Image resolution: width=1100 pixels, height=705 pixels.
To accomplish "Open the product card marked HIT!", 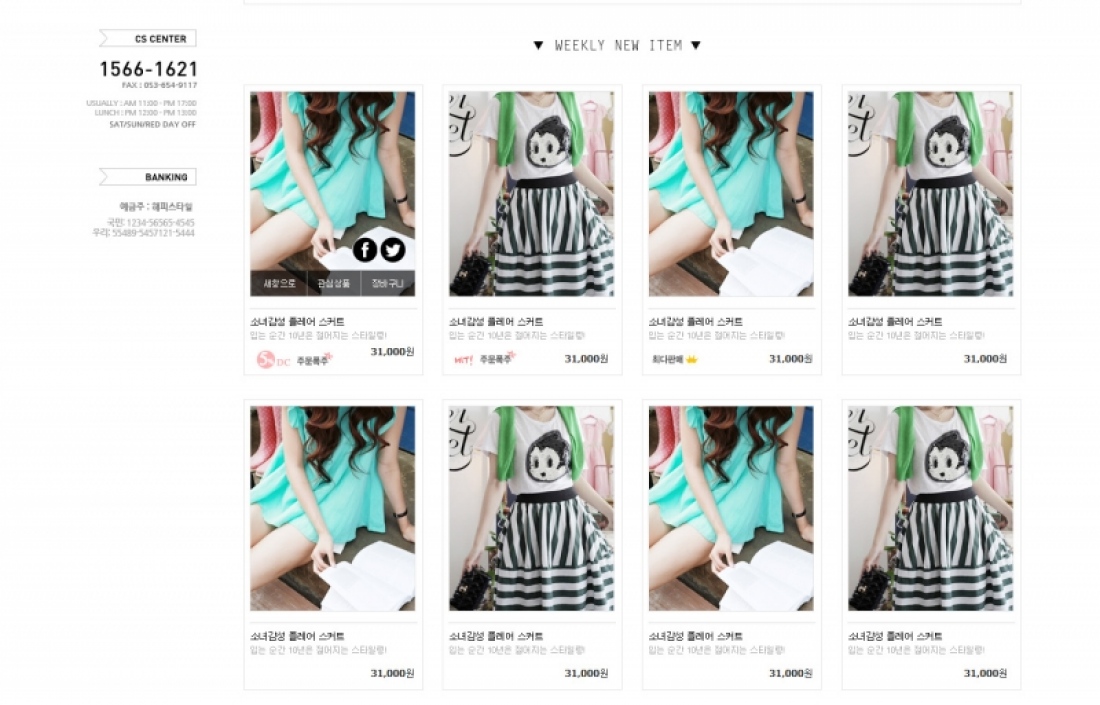I will [495, 322].
